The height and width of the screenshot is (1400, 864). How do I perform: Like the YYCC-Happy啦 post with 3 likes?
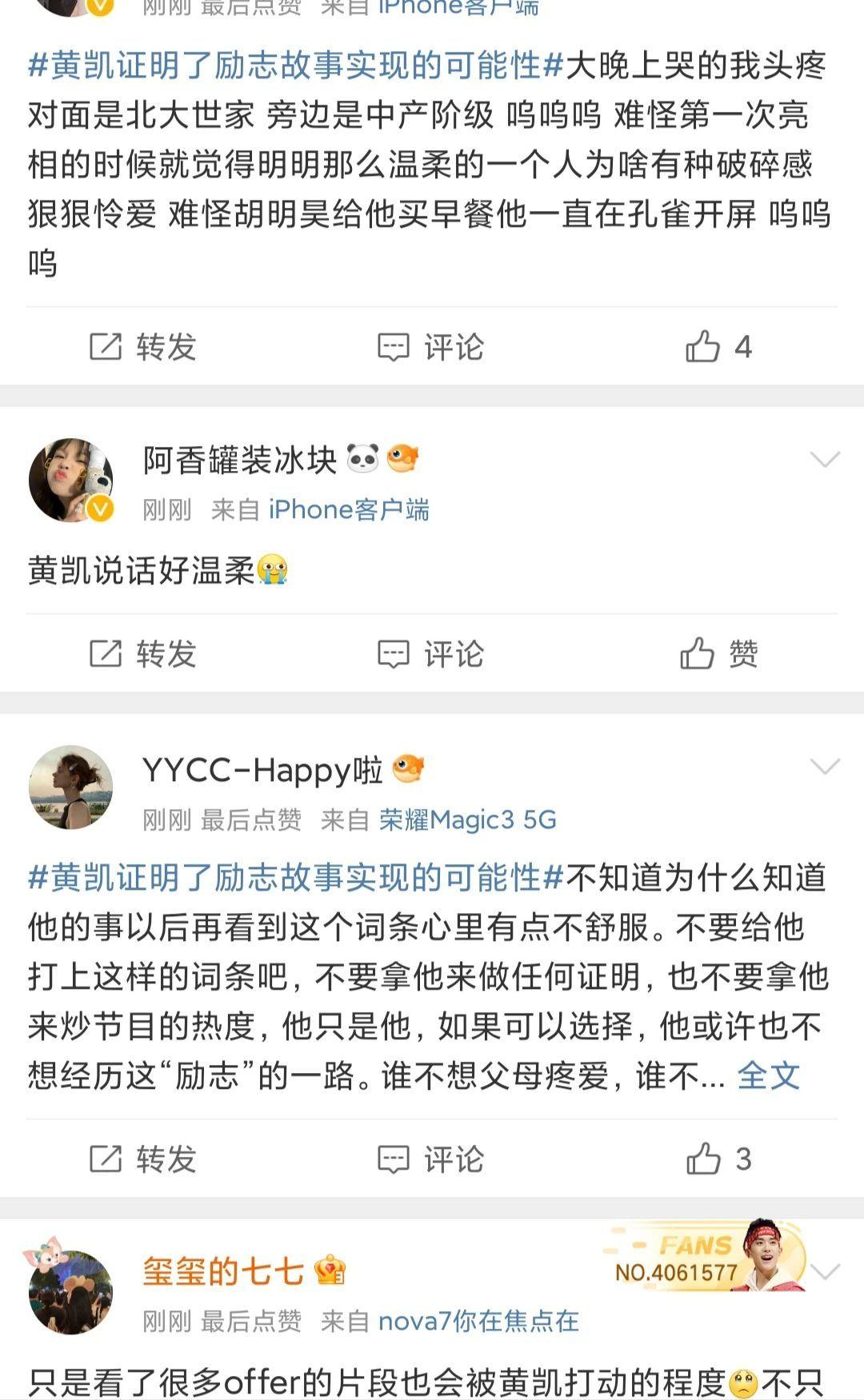[x=718, y=1159]
